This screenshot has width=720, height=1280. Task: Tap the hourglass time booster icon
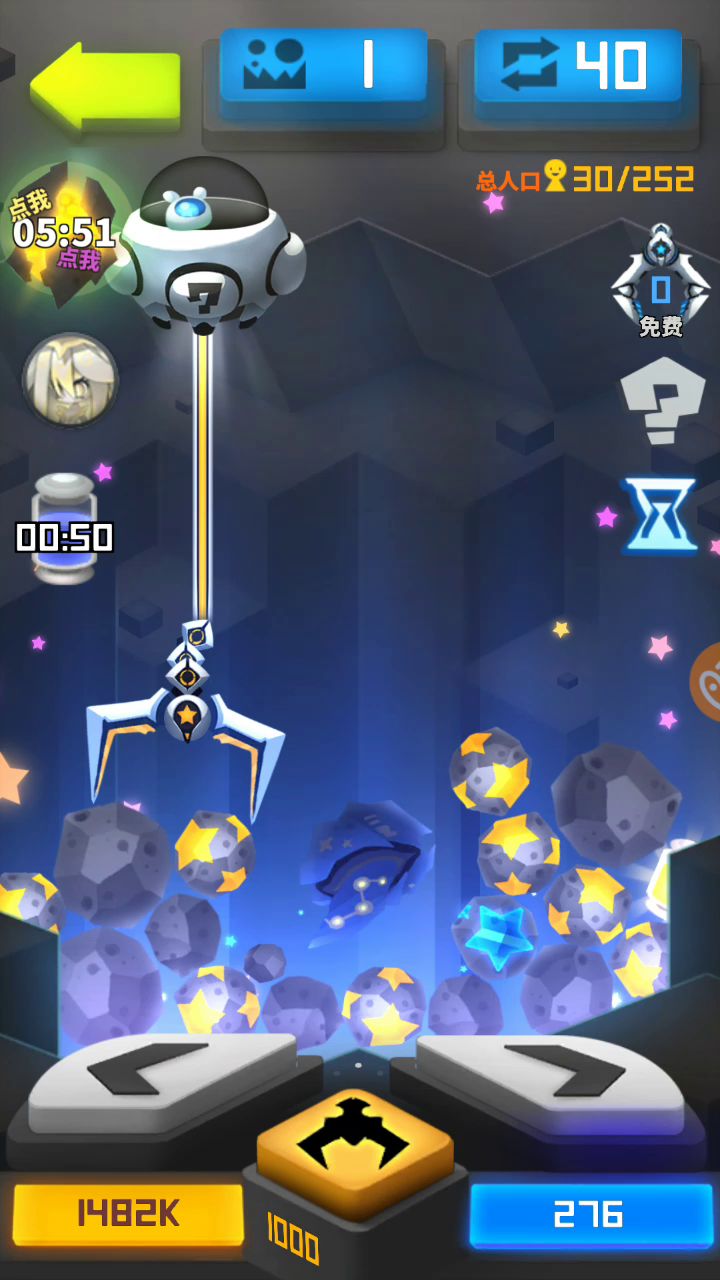pos(659,515)
